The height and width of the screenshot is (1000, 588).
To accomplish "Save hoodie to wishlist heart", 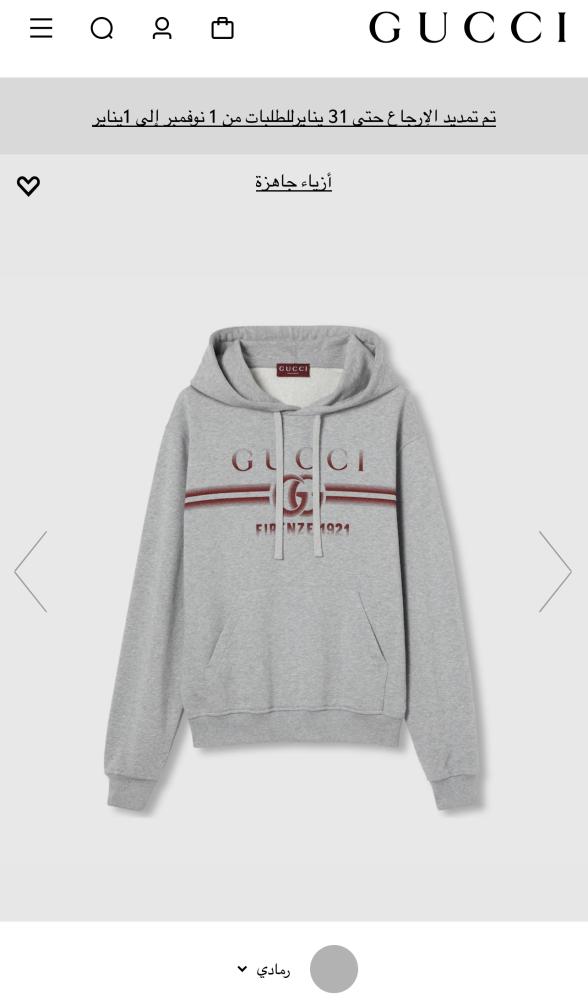I will pyautogui.click(x=28, y=186).
